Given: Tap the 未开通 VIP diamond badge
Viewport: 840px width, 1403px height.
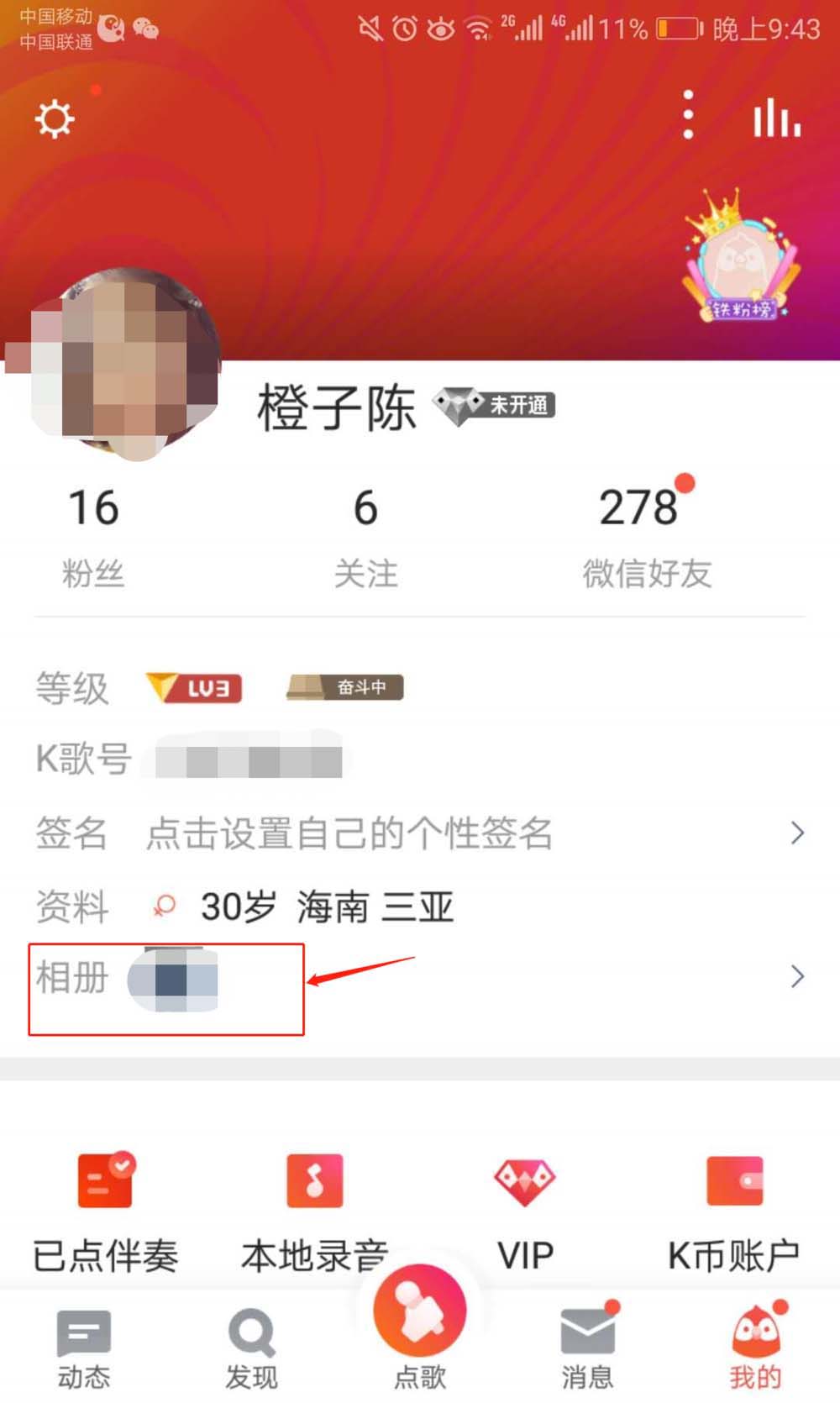Looking at the screenshot, I should click(x=494, y=406).
